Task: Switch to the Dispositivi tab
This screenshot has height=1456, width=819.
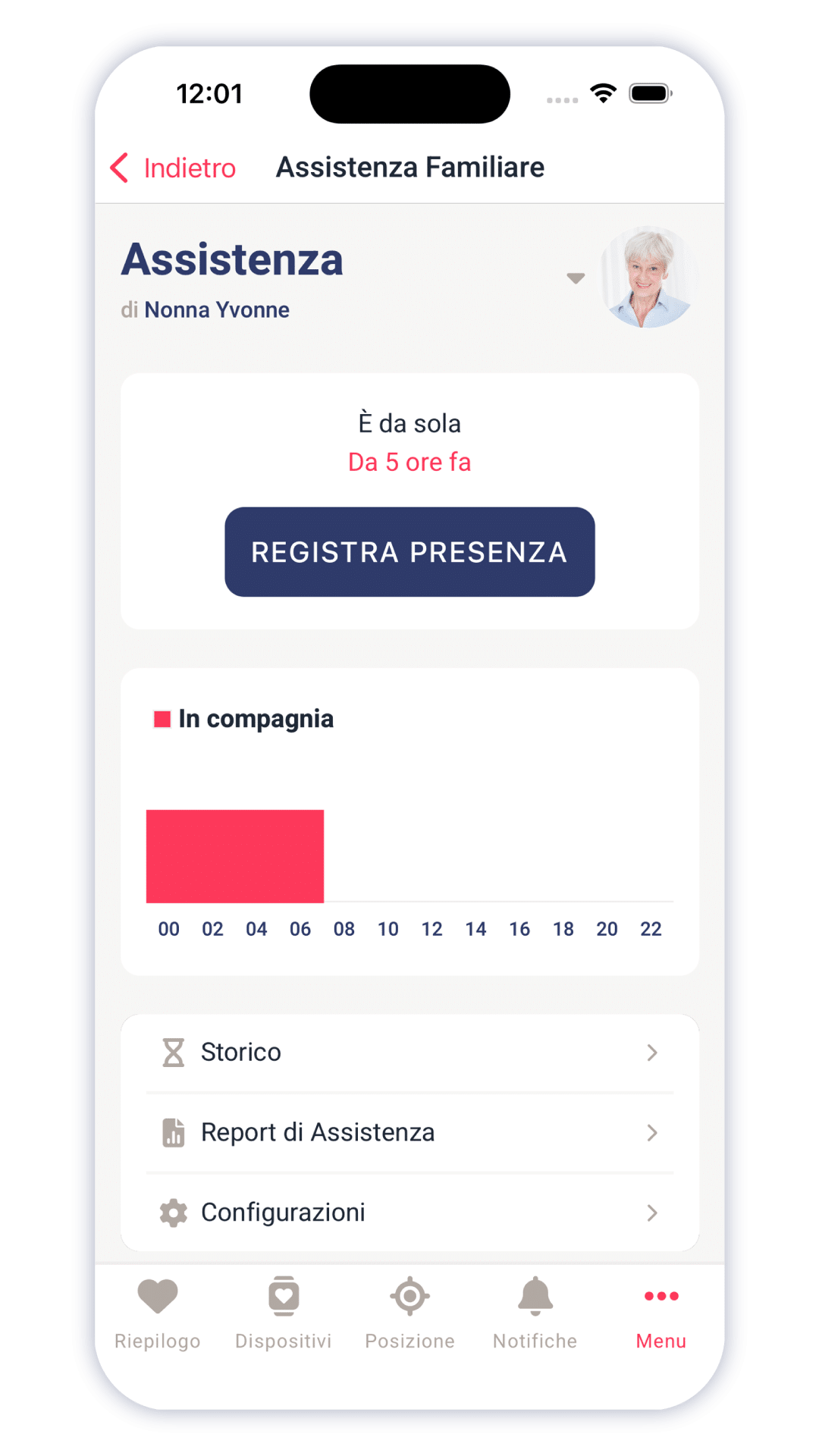Action: tap(284, 1313)
